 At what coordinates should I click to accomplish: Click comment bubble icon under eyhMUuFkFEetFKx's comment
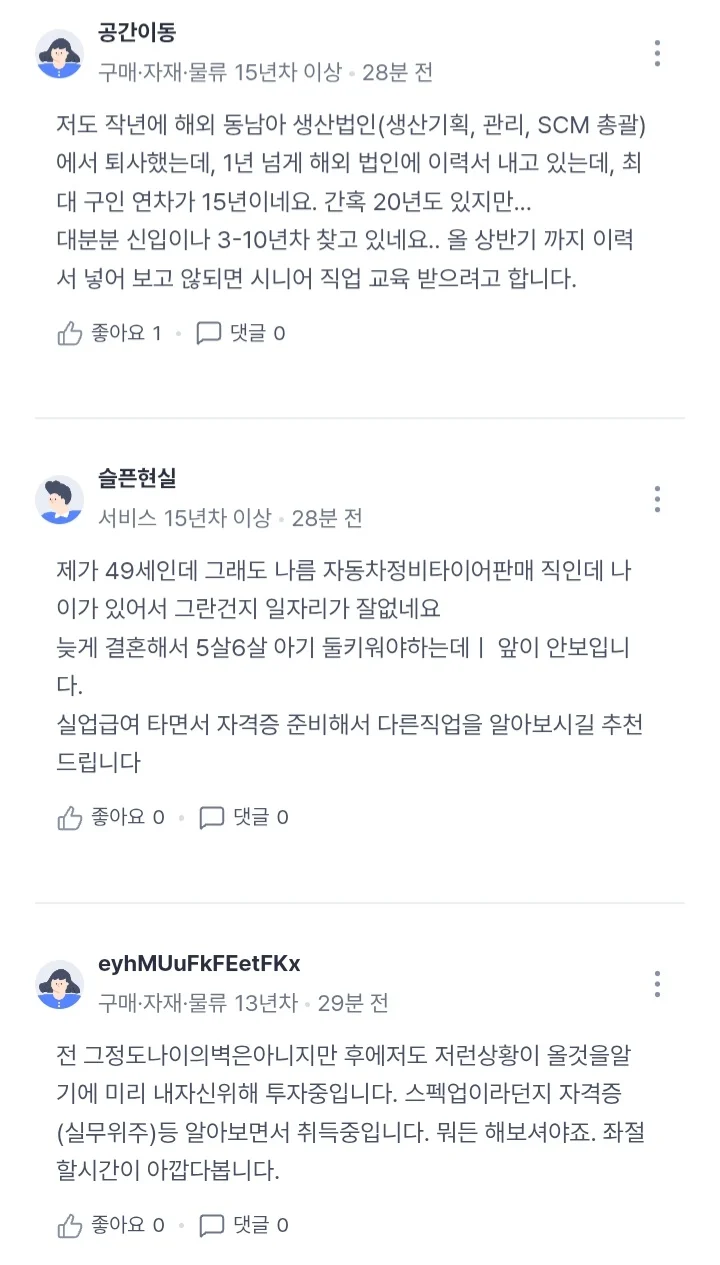pyautogui.click(x=210, y=1225)
